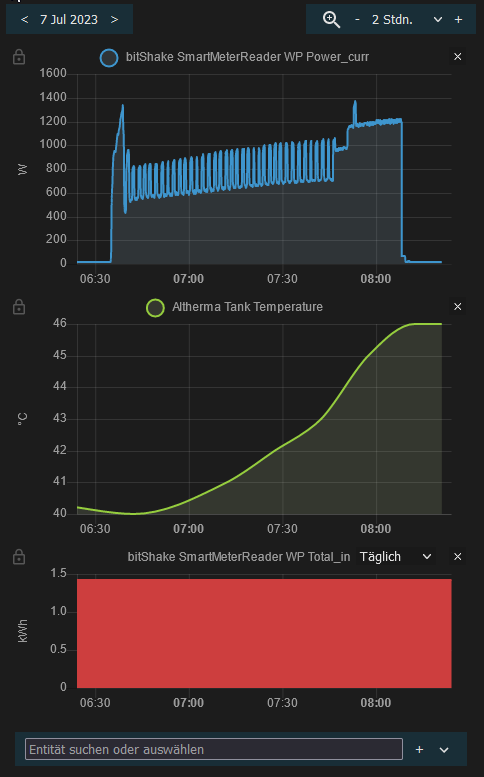Image resolution: width=484 pixels, height=777 pixels.
Task: Open the Täglich interval dropdown
Action: pos(395,556)
